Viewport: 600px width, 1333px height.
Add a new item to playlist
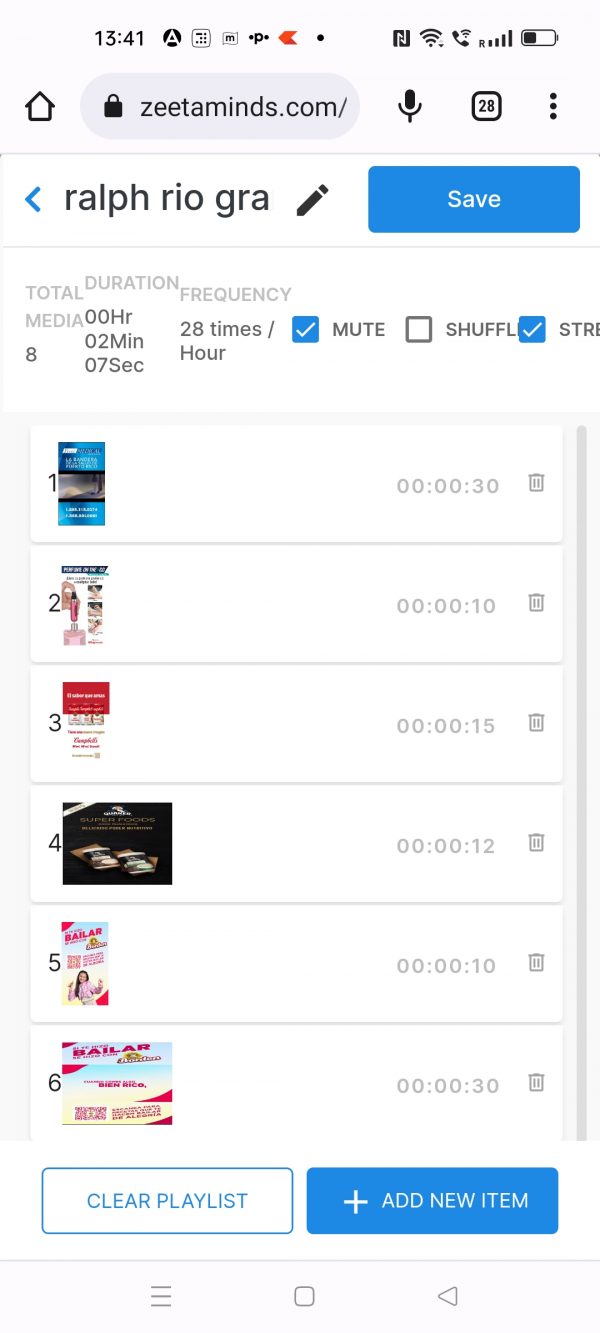pyautogui.click(x=432, y=1201)
